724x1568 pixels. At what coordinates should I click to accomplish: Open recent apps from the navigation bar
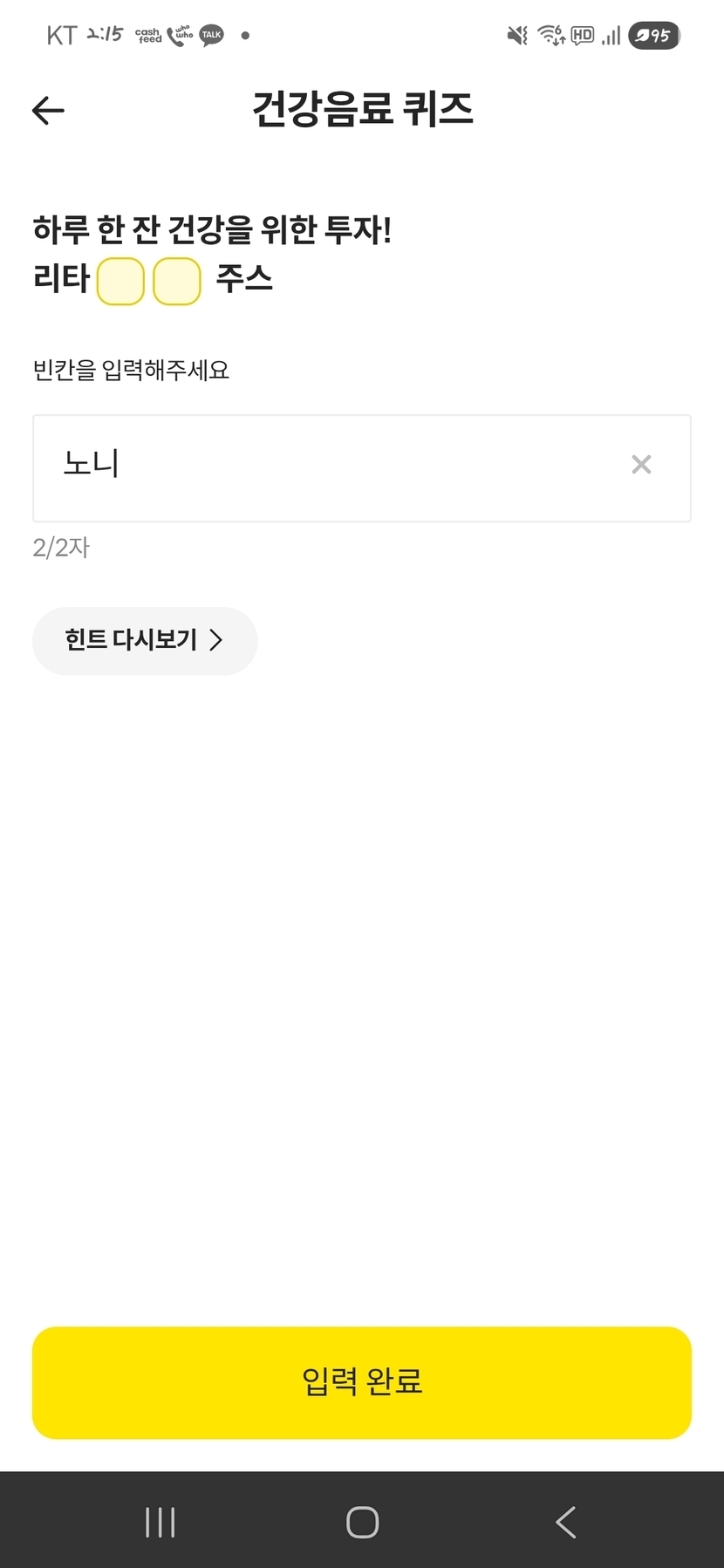[161, 1523]
